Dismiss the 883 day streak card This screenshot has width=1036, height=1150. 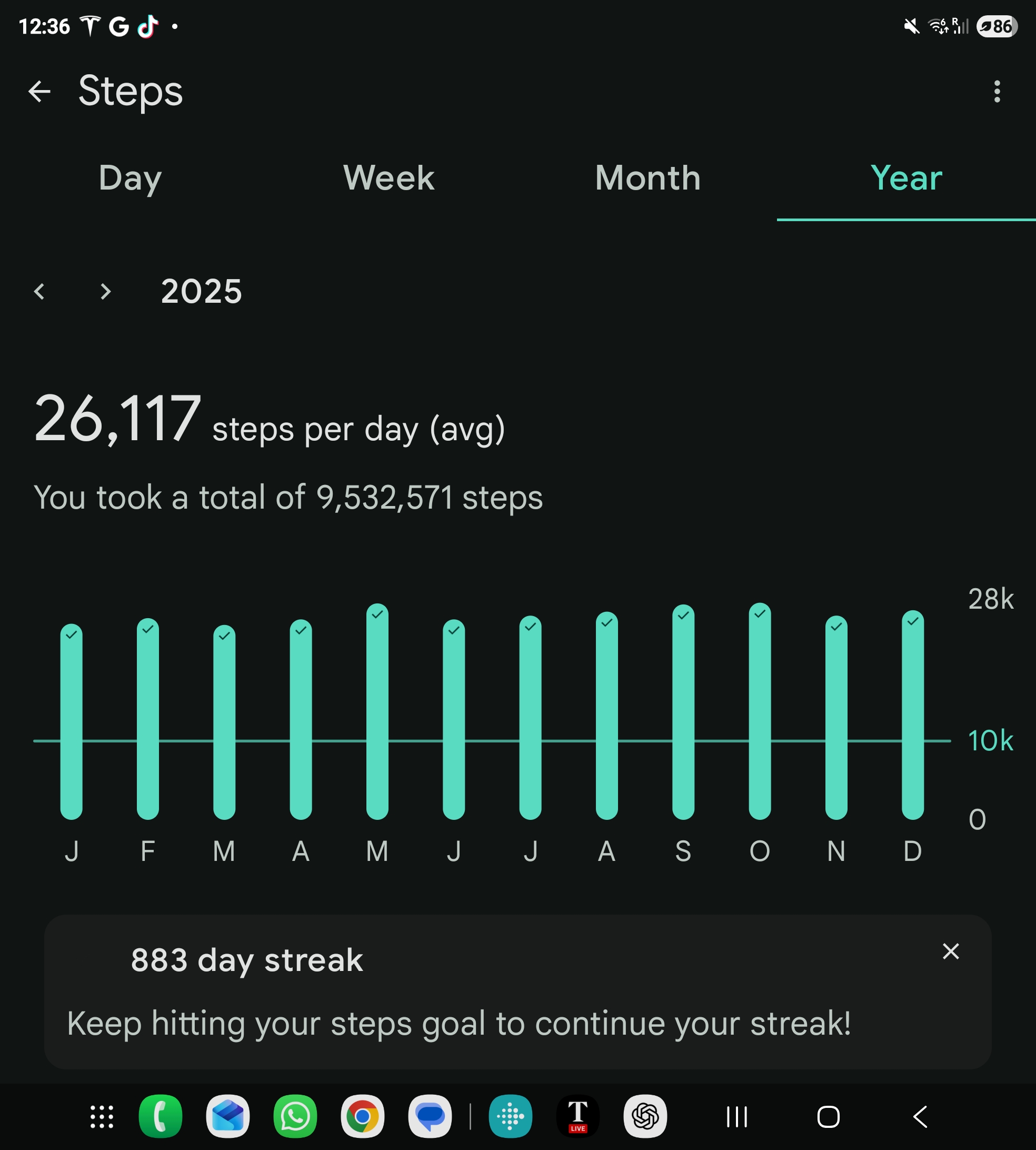(x=951, y=951)
